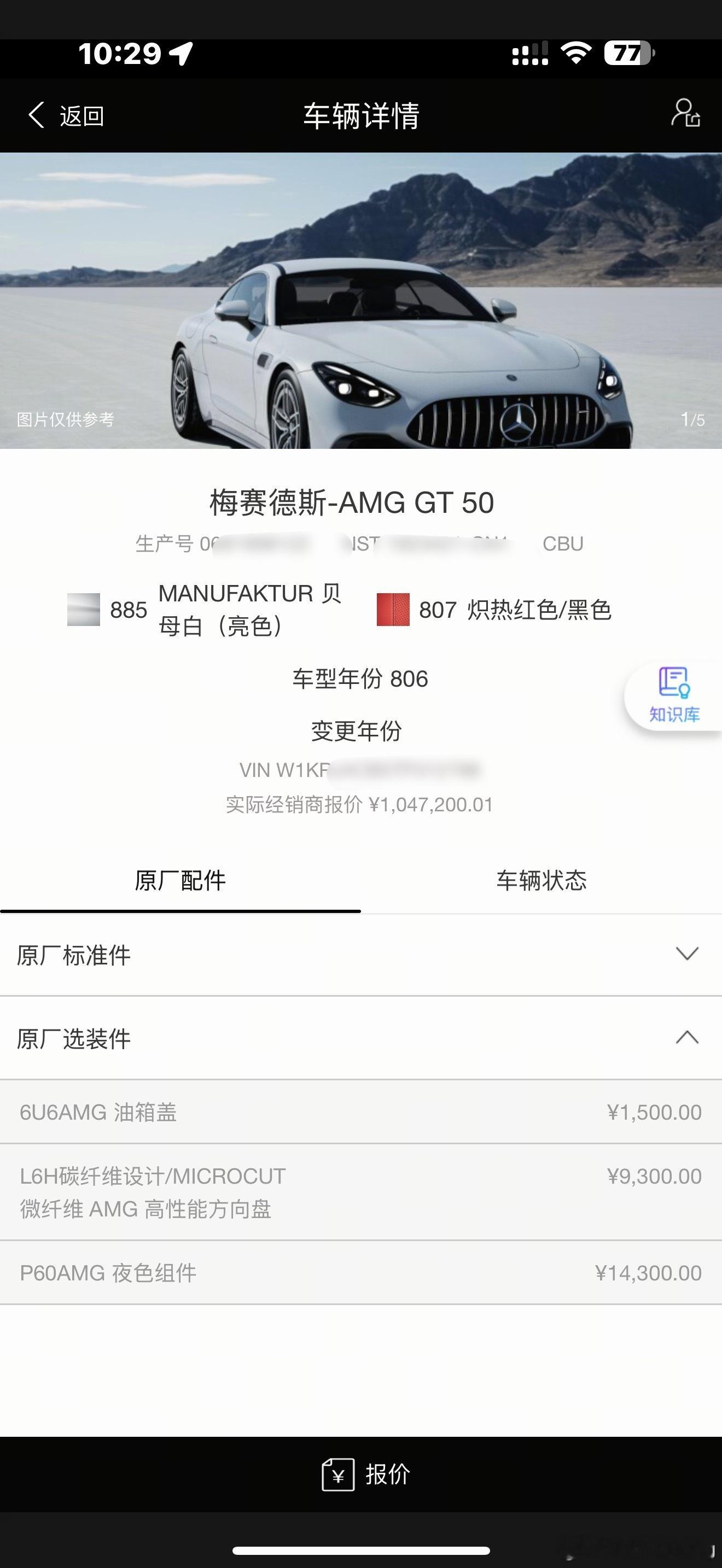Open the 知识库 floating button
The width and height of the screenshot is (722, 1568).
tap(674, 696)
